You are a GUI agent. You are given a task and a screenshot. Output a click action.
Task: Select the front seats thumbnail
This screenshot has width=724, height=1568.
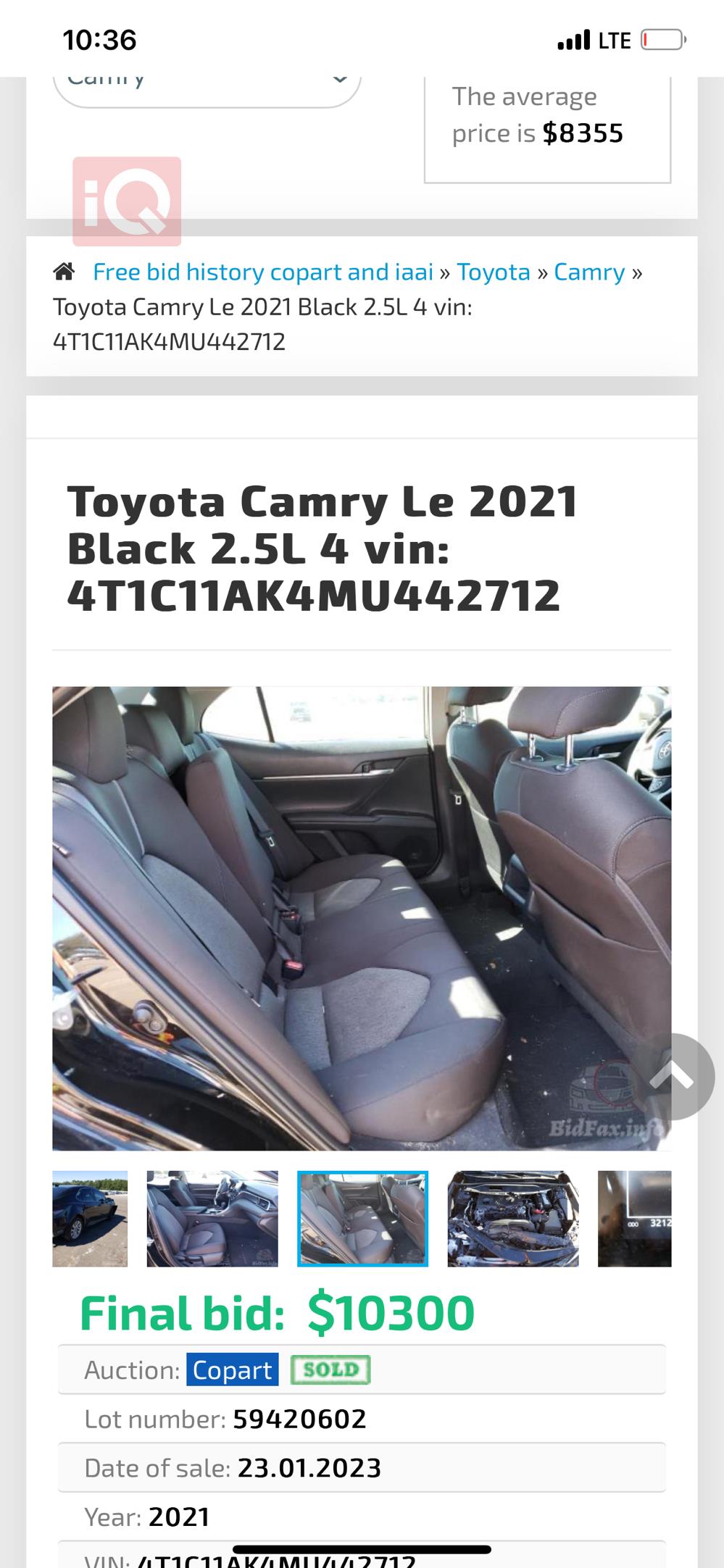tap(212, 1219)
